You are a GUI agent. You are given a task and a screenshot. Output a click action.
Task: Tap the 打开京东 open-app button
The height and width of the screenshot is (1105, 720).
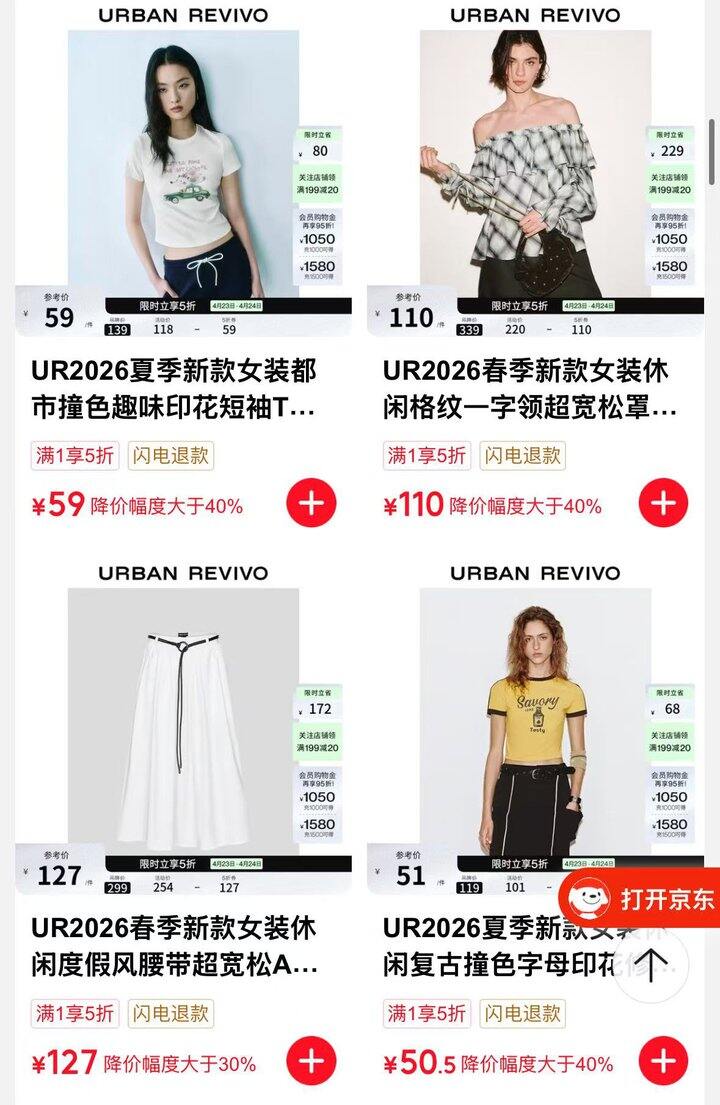pyautogui.click(x=642, y=898)
